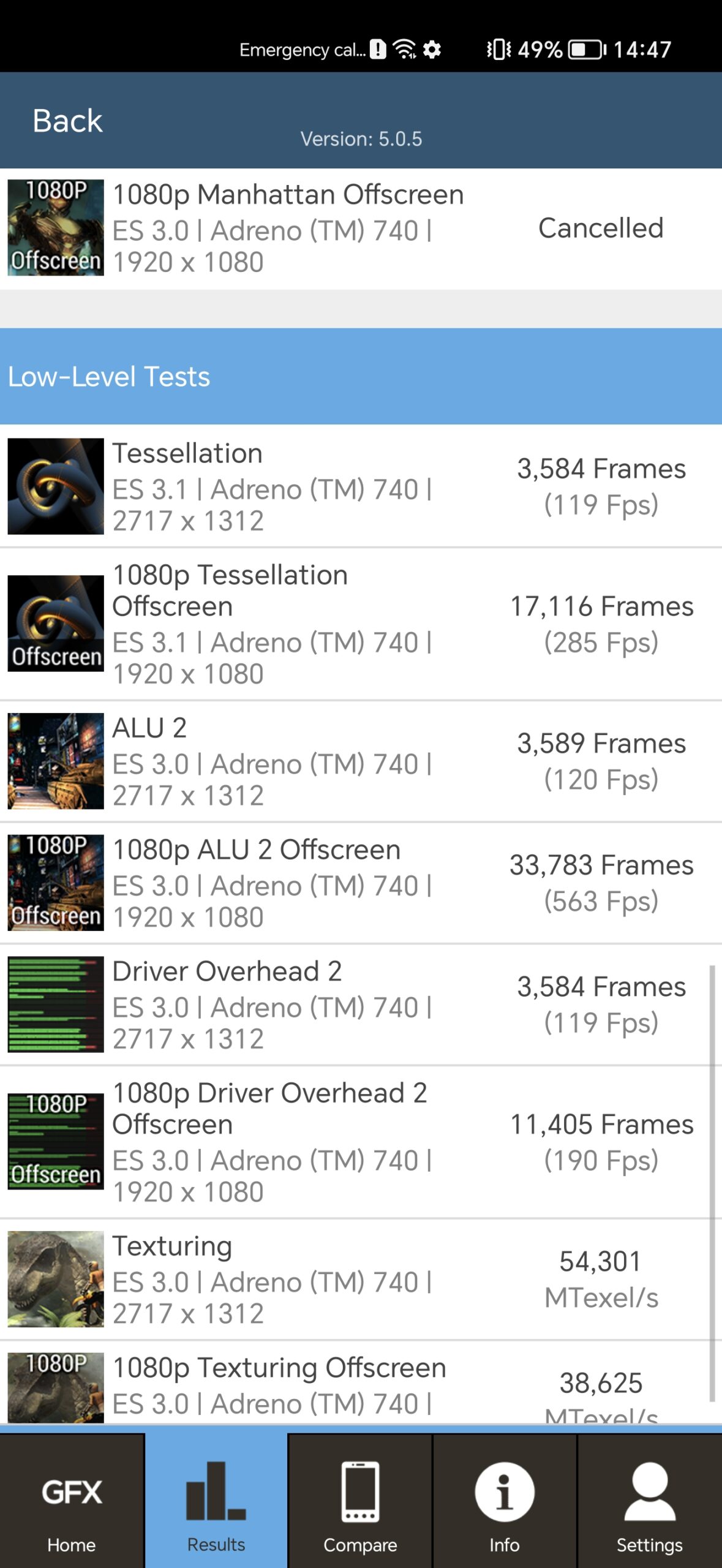Open the ALU 2 test result

click(361, 761)
